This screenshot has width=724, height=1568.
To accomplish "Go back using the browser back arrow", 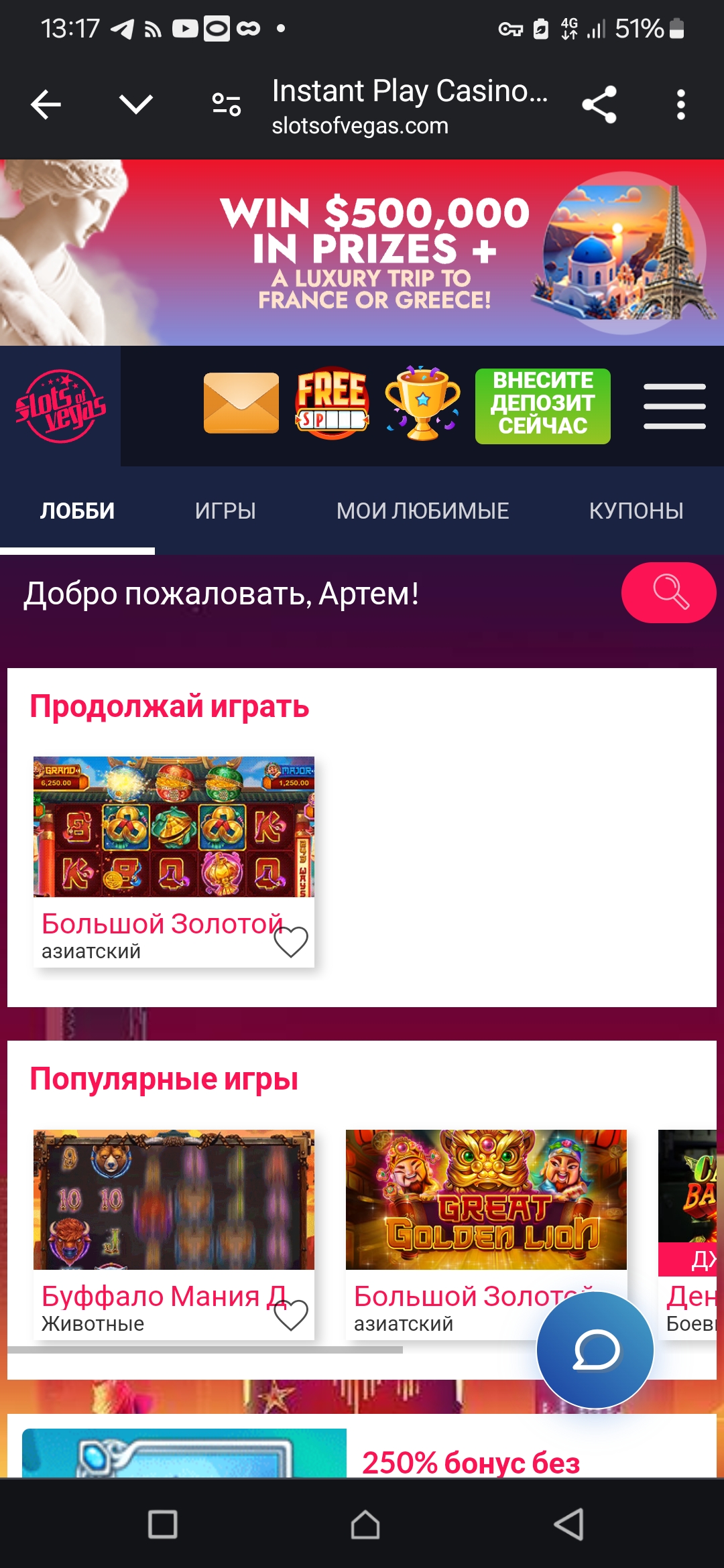I will pyautogui.click(x=46, y=105).
